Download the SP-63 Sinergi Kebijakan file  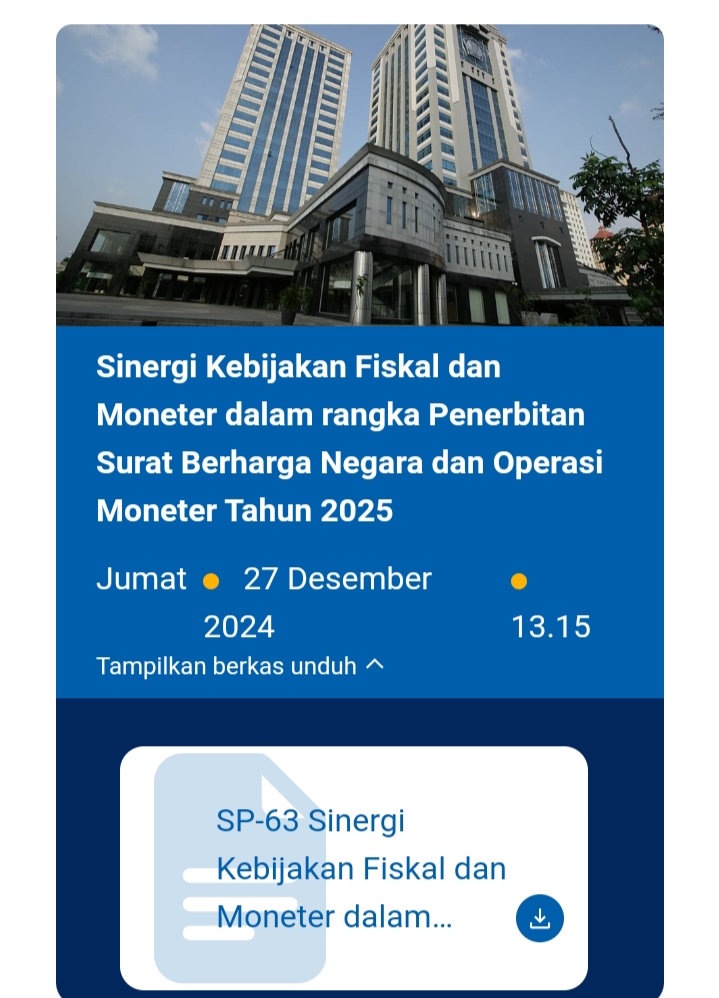point(540,918)
